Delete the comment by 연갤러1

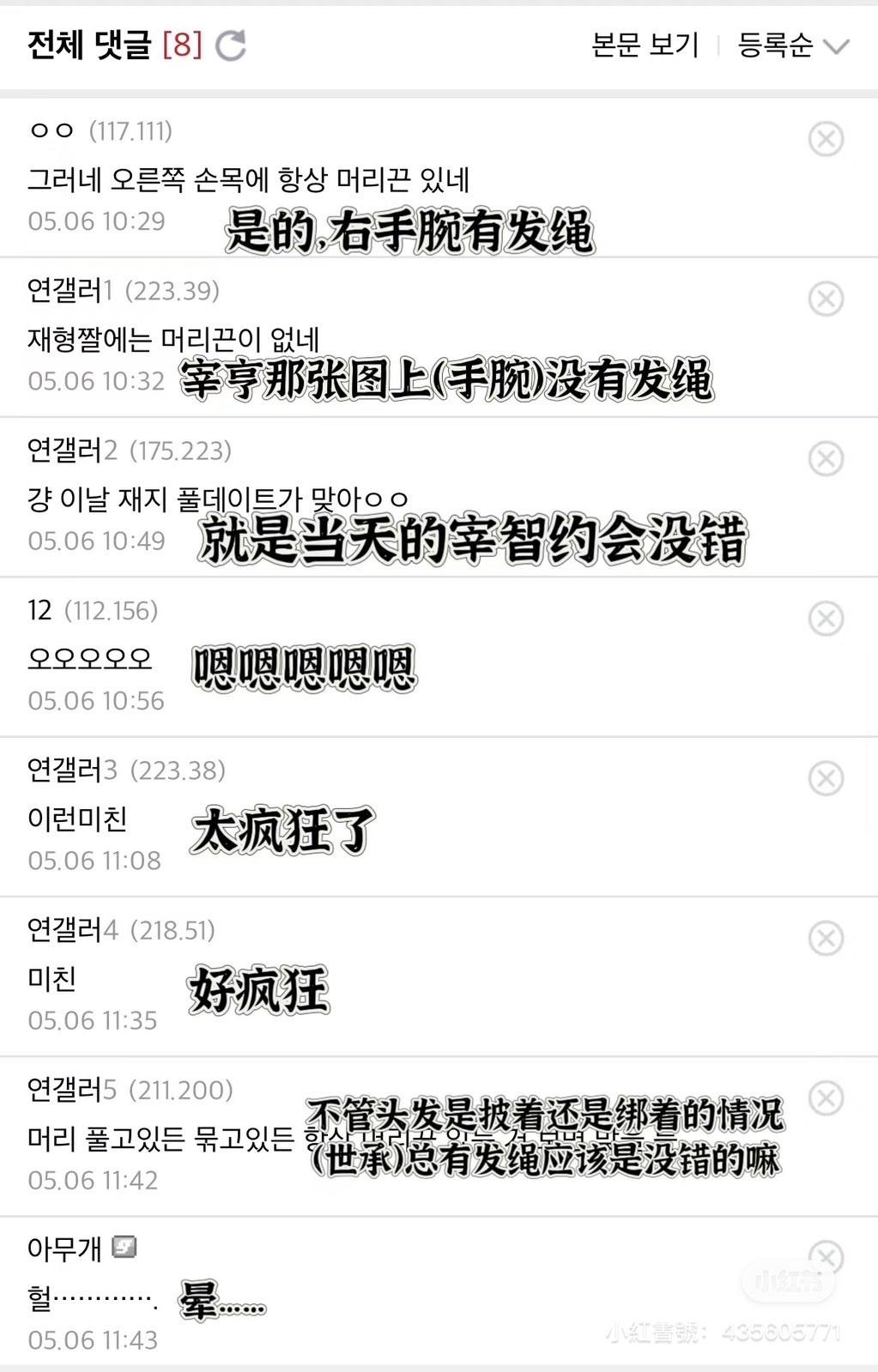click(x=826, y=299)
